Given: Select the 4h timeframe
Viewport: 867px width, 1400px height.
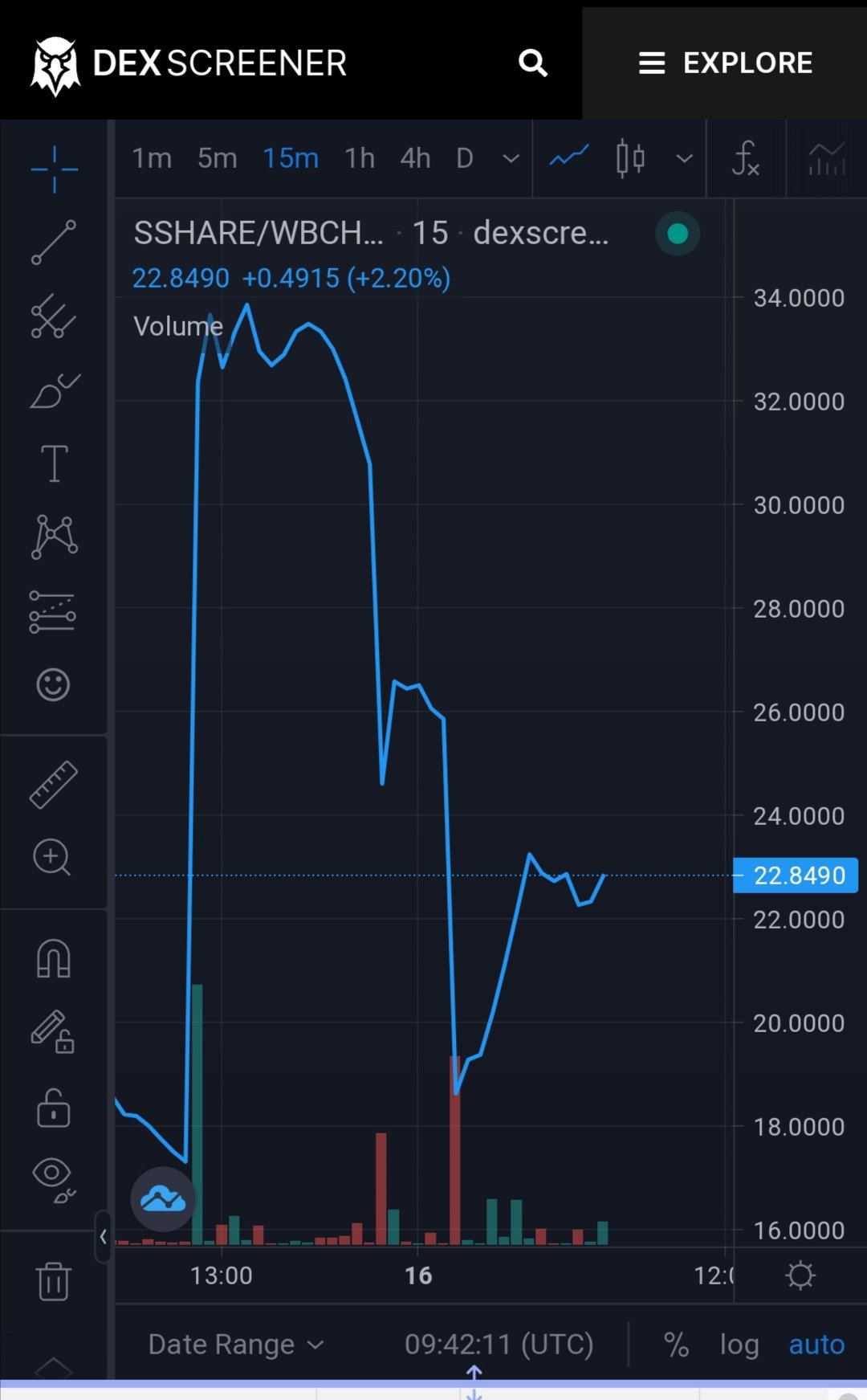Looking at the screenshot, I should [415, 158].
